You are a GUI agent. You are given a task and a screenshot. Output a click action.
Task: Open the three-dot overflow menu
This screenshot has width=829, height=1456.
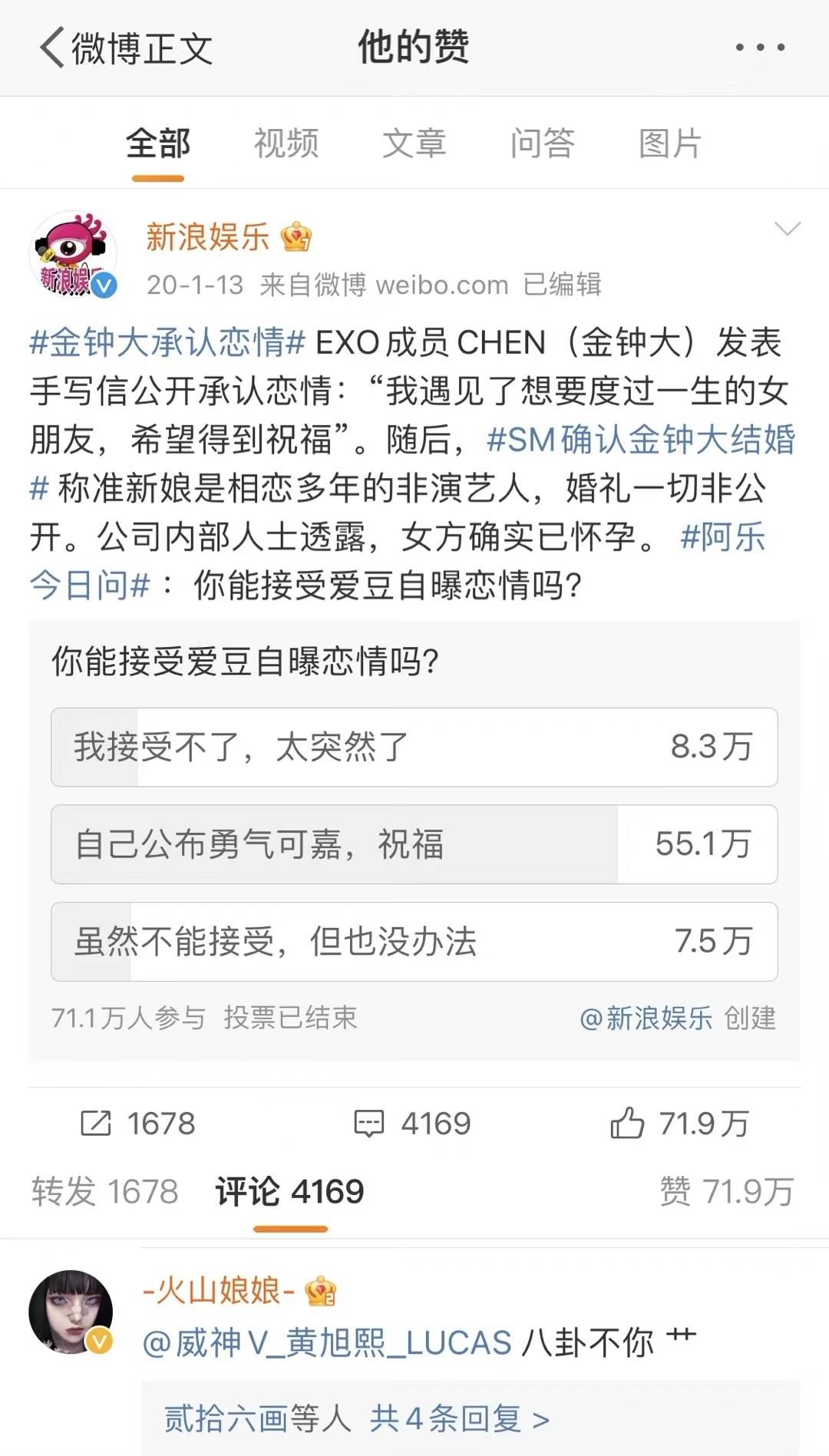[x=760, y=48]
